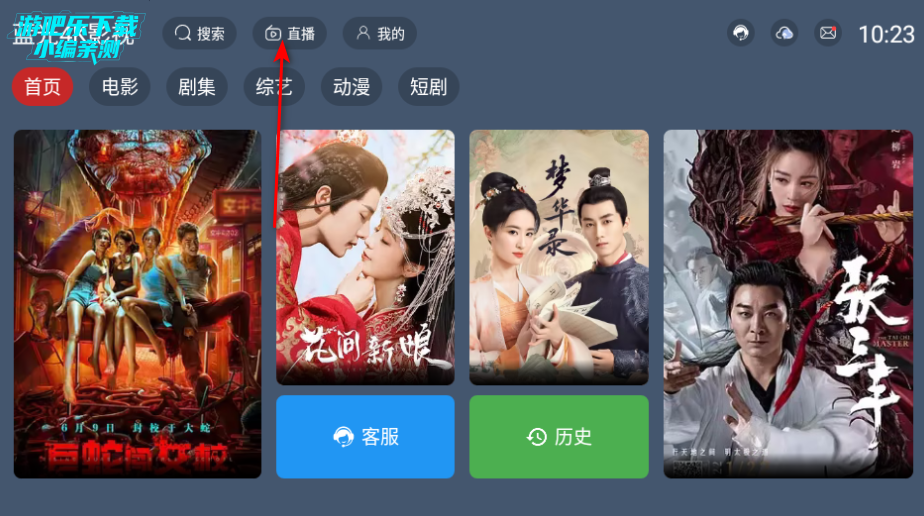Switch to the 动漫 tab
924x516 pixels.
[x=351, y=87]
